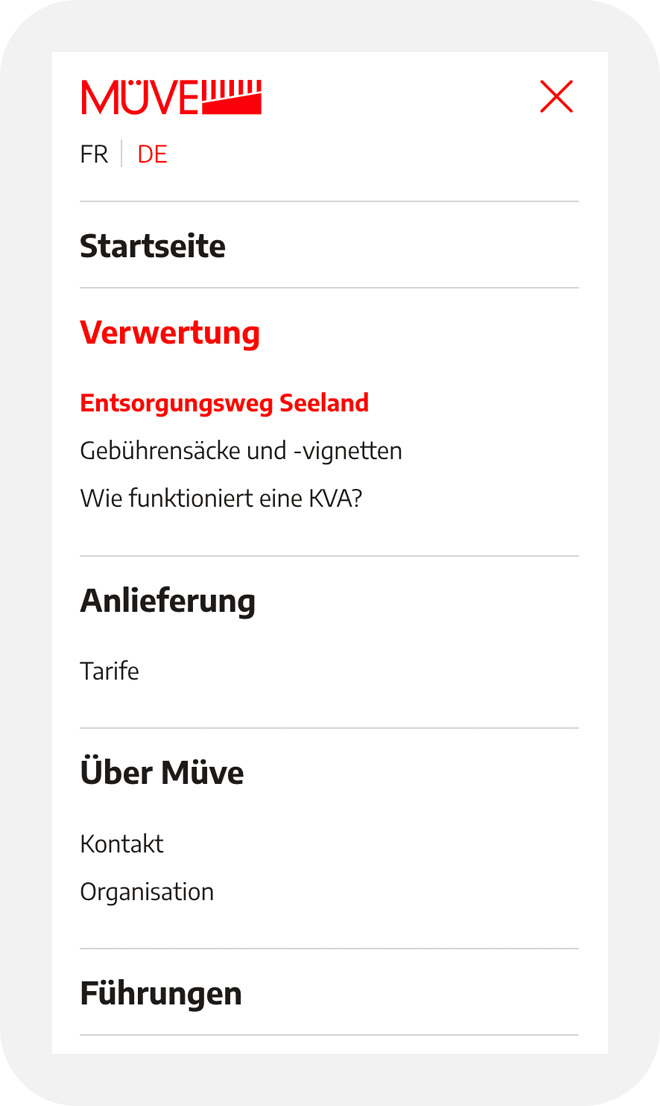
Task: Open the Führungen section
Action: [161, 994]
